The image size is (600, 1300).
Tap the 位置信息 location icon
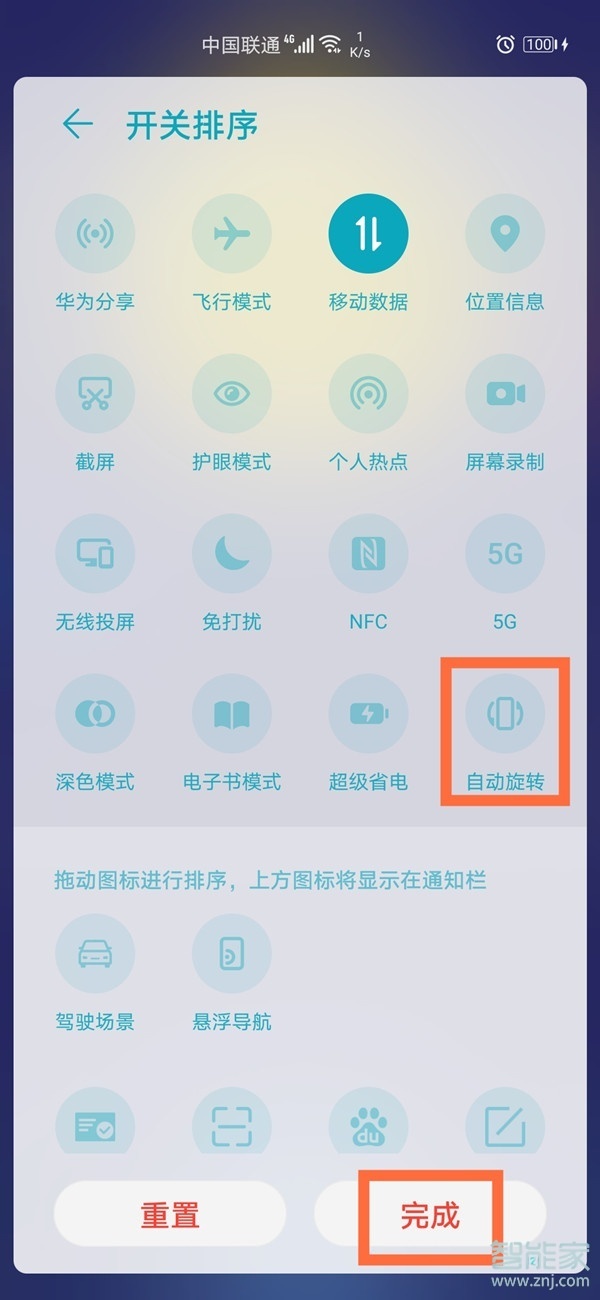click(505, 233)
